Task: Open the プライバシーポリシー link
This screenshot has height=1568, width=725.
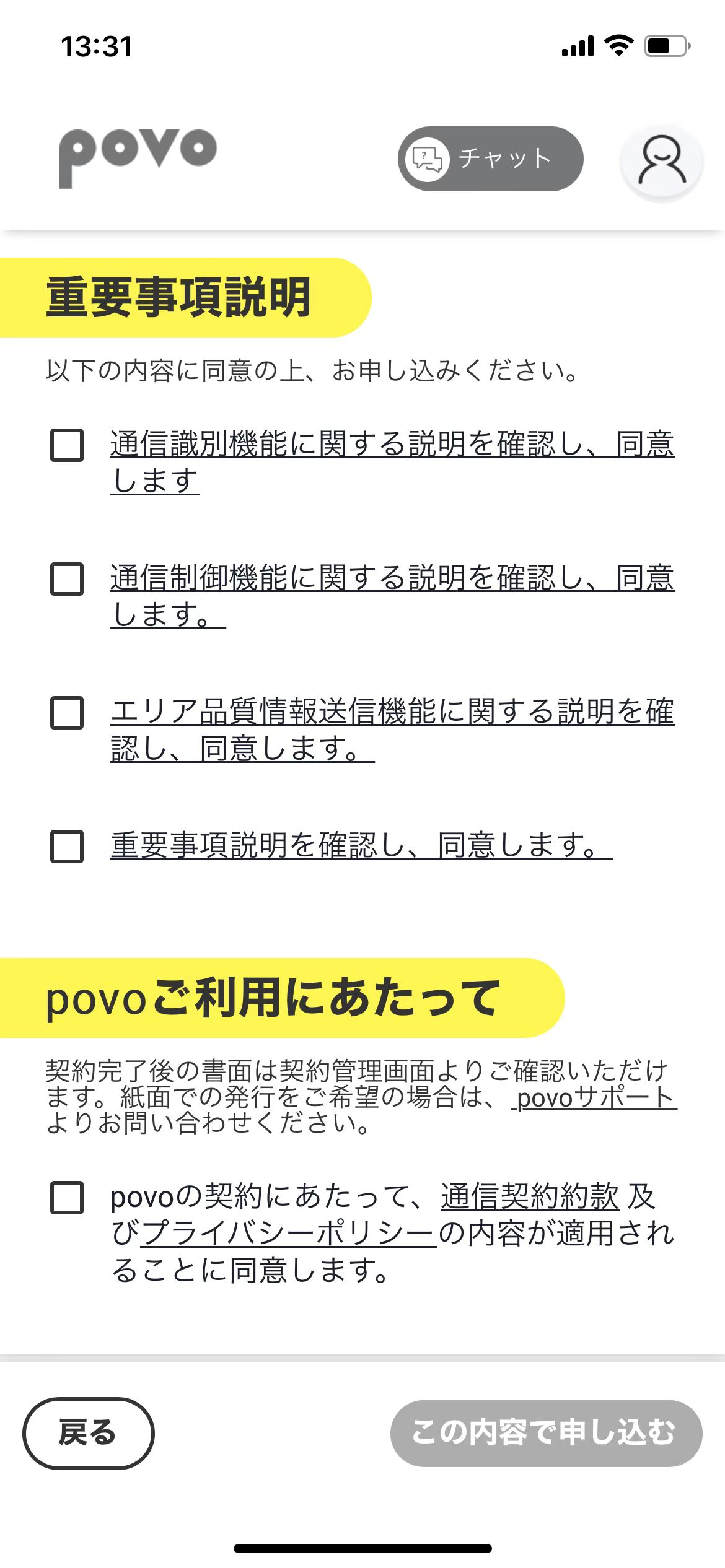Action: (x=289, y=1234)
